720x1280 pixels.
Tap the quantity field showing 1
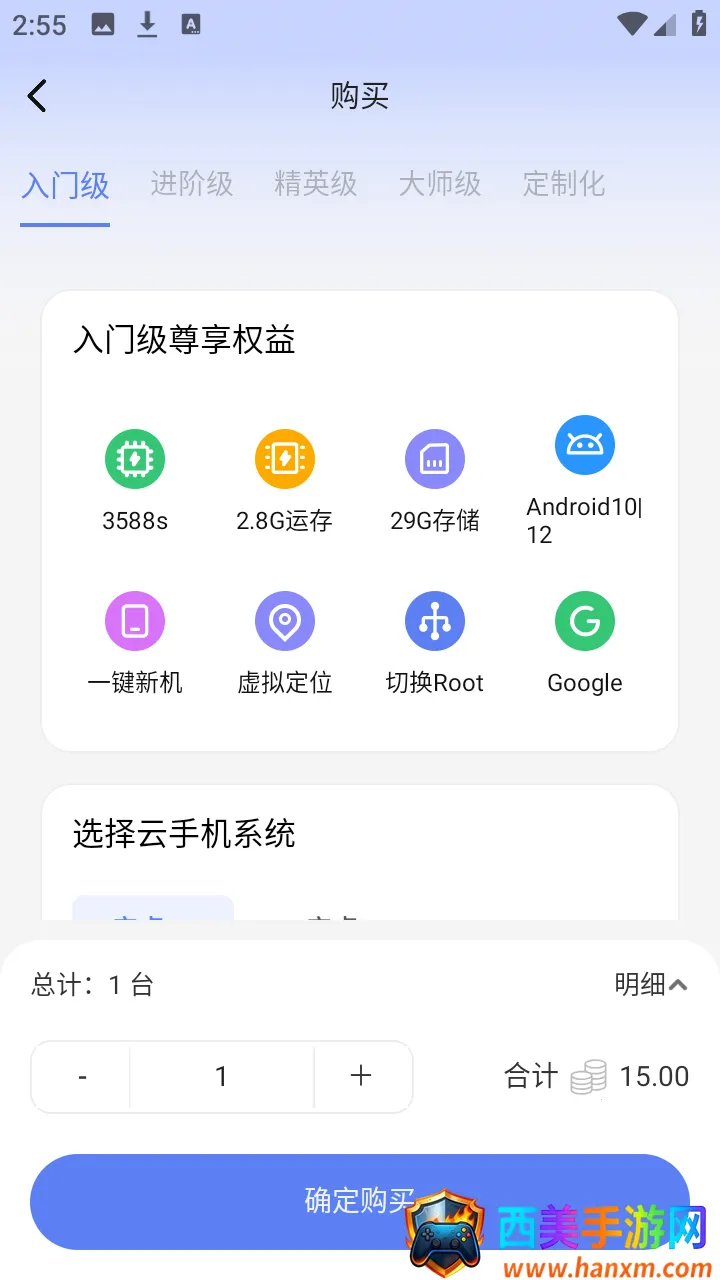221,1077
